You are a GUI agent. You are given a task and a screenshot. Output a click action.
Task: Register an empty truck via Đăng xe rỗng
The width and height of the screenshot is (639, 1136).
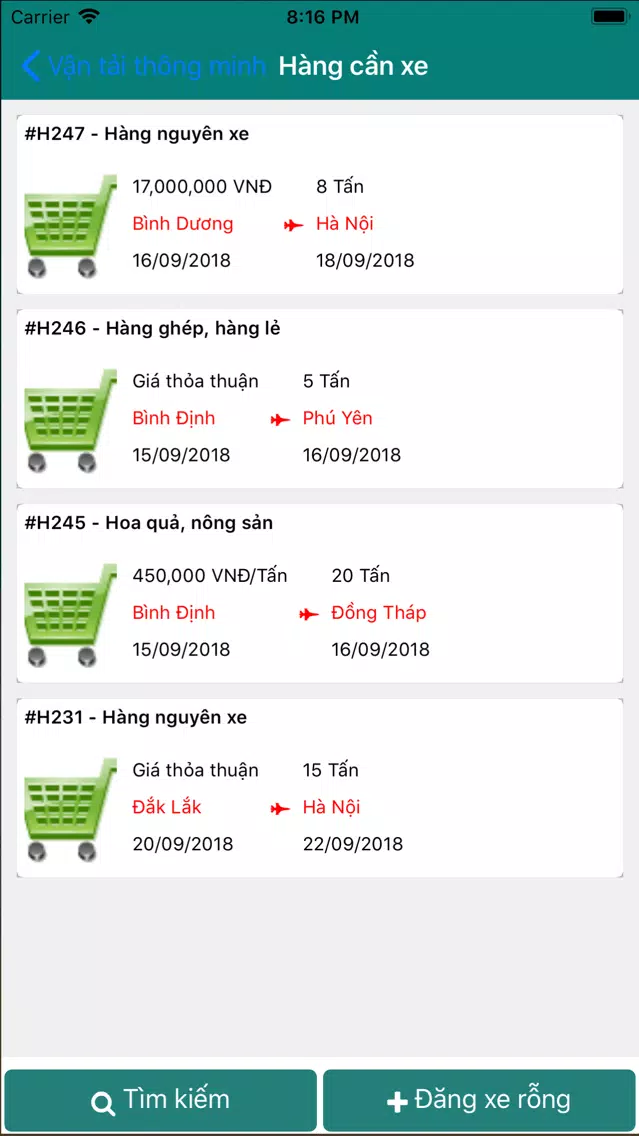479,1100
